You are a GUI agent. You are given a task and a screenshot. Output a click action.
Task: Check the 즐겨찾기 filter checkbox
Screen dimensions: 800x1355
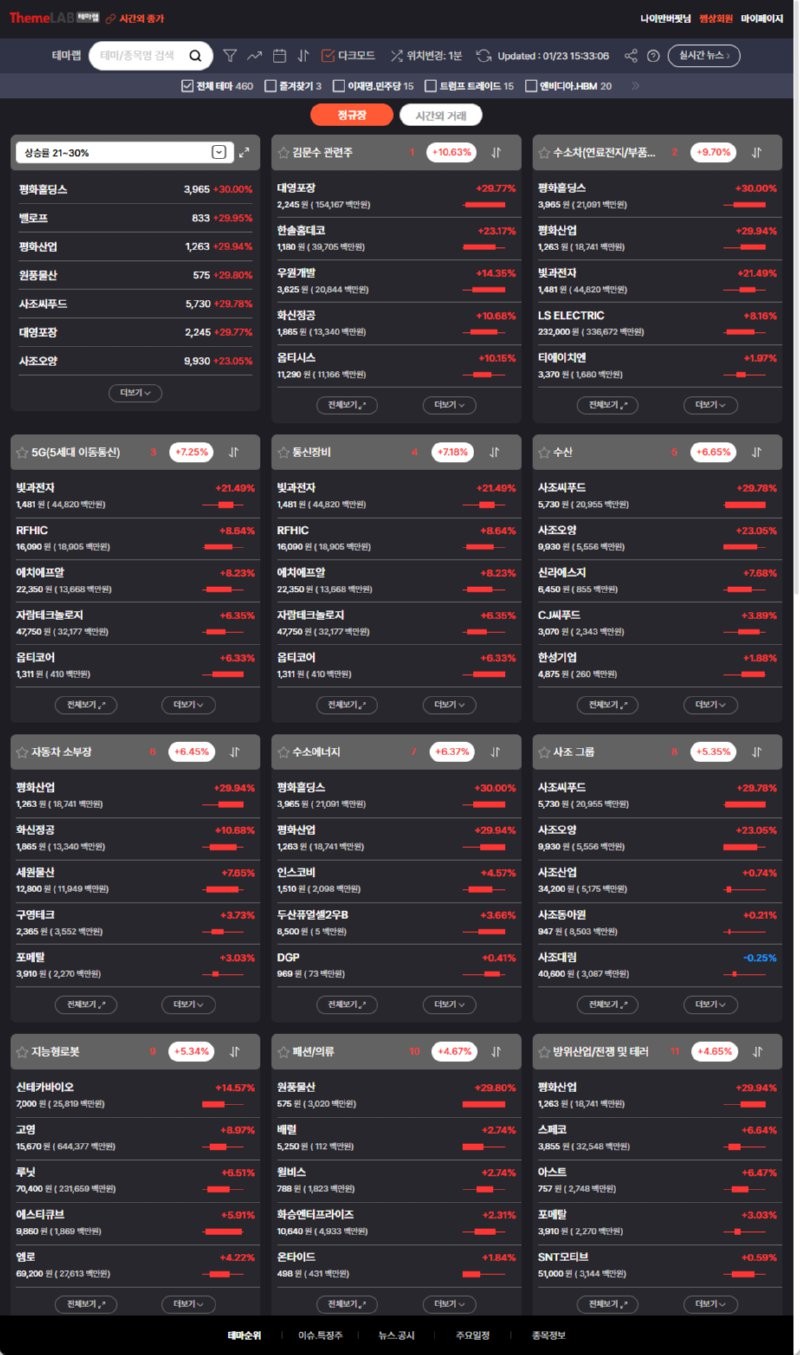click(270, 86)
